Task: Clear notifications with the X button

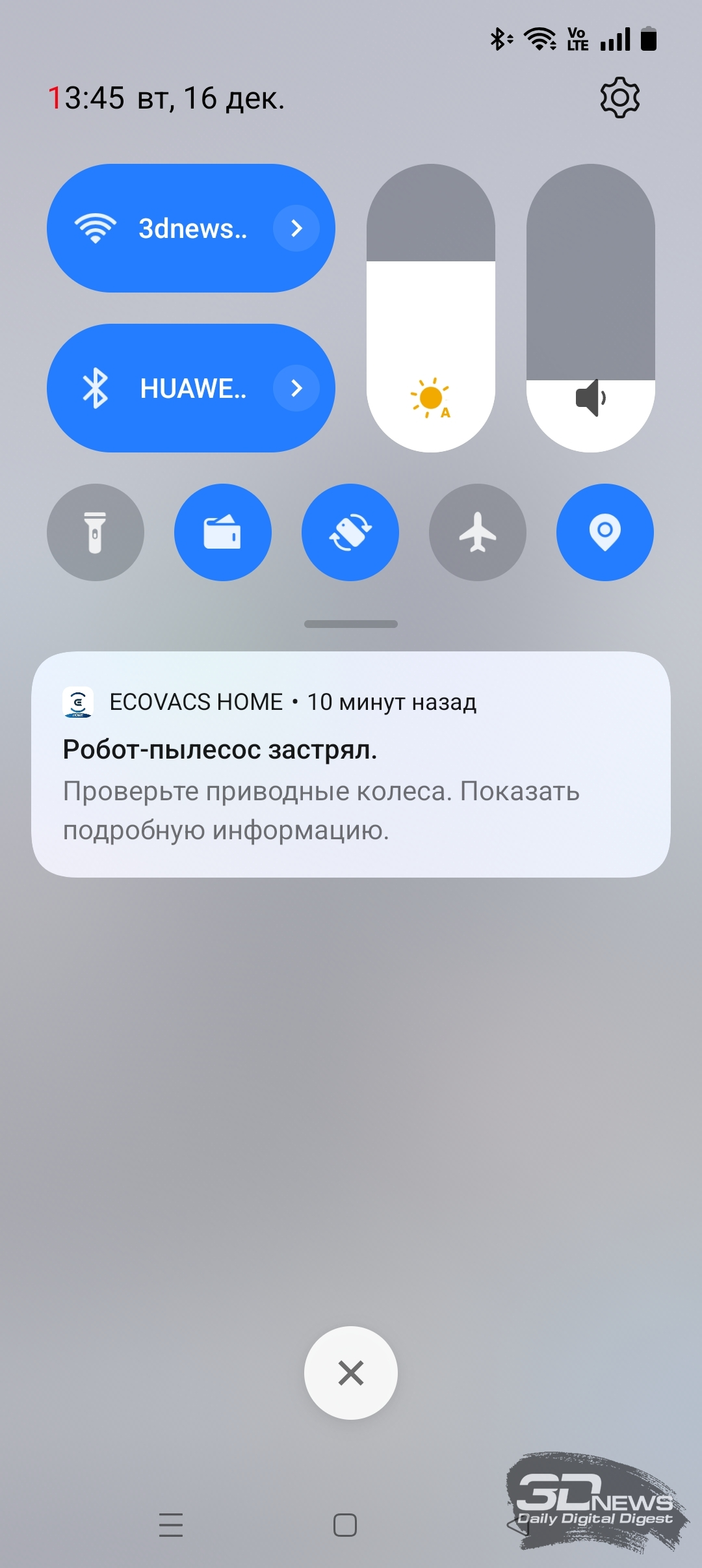Action: tap(351, 1373)
